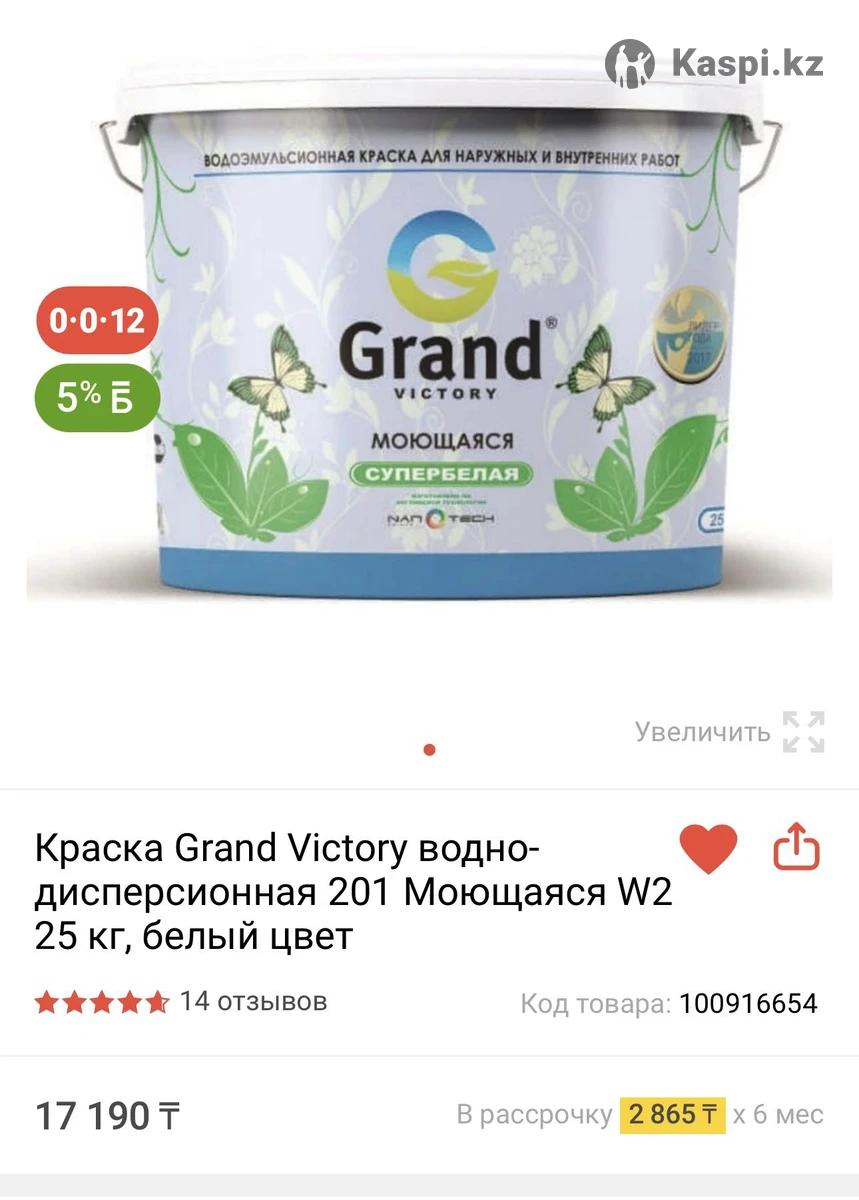
Task: Open the 14 отзывов reviews
Action: coord(252,1001)
